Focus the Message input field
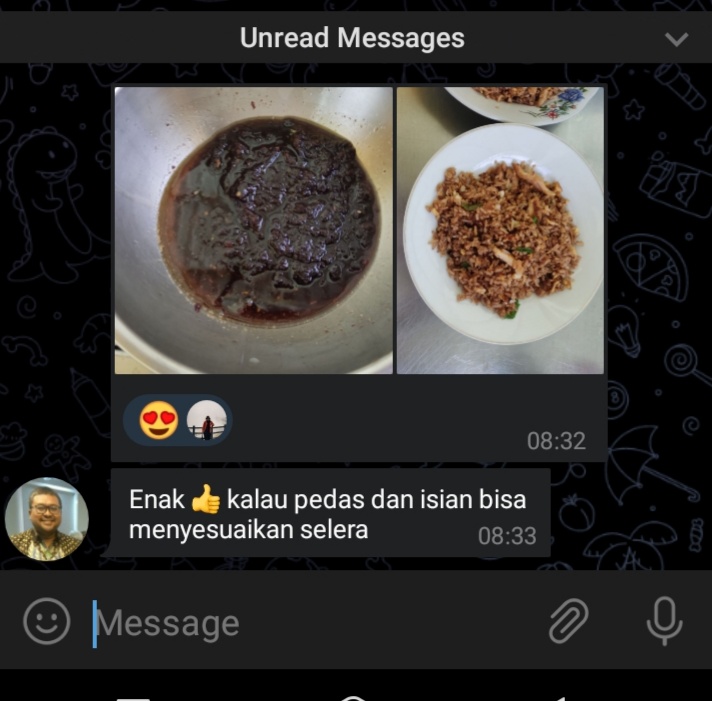The height and width of the screenshot is (701, 712). tap(300, 623)
